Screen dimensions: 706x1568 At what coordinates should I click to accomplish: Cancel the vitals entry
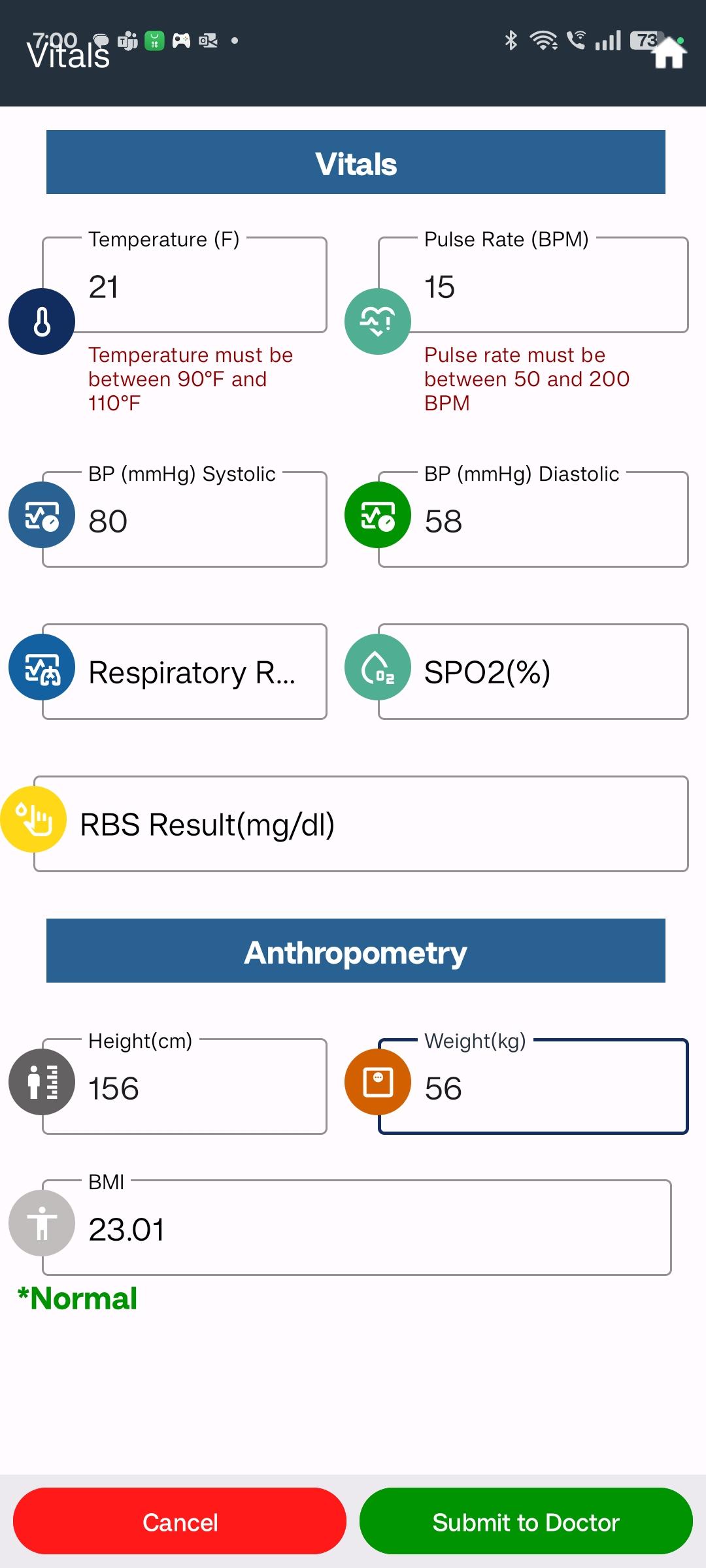[x=180, y=1521]
